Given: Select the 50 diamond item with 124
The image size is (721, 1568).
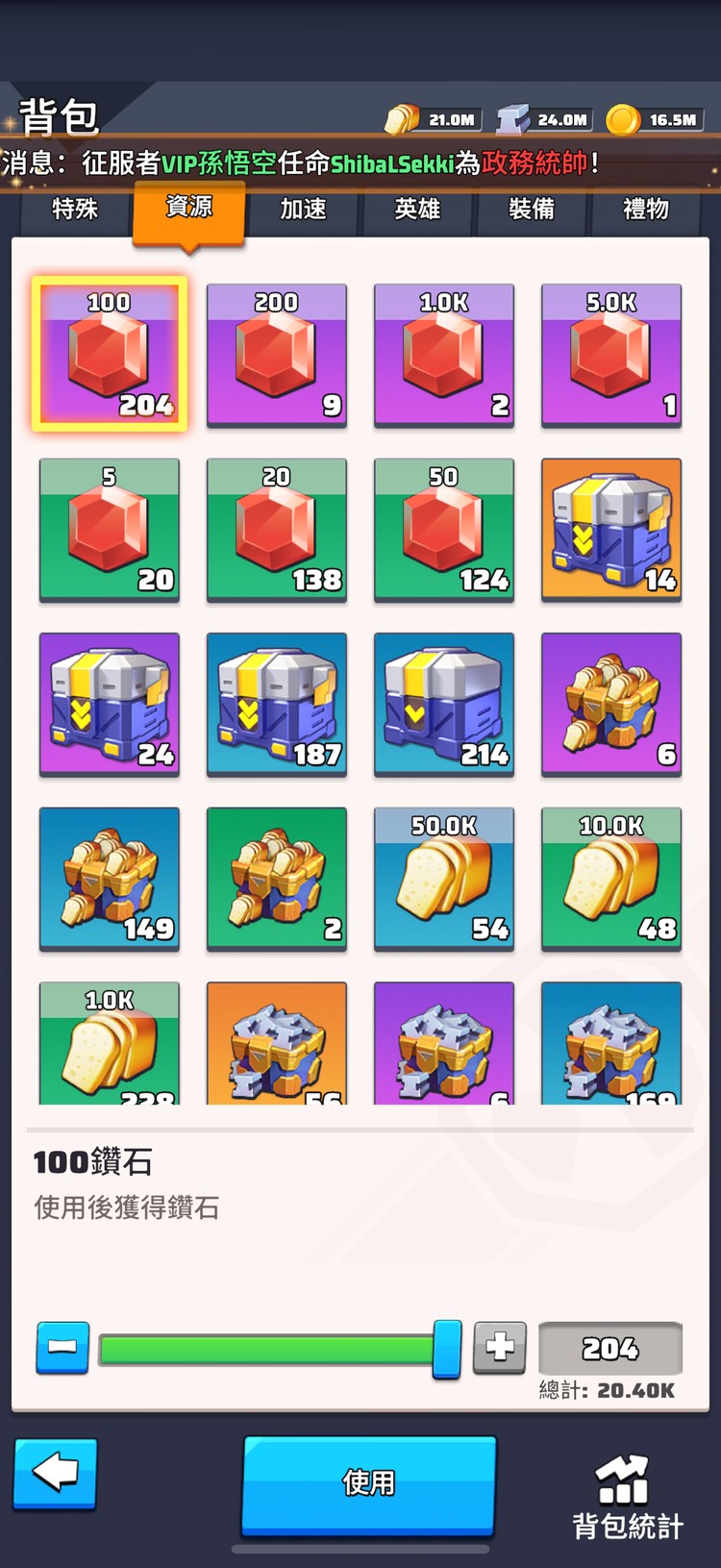Looking at the screenshot, I should (x=444, y=530).
